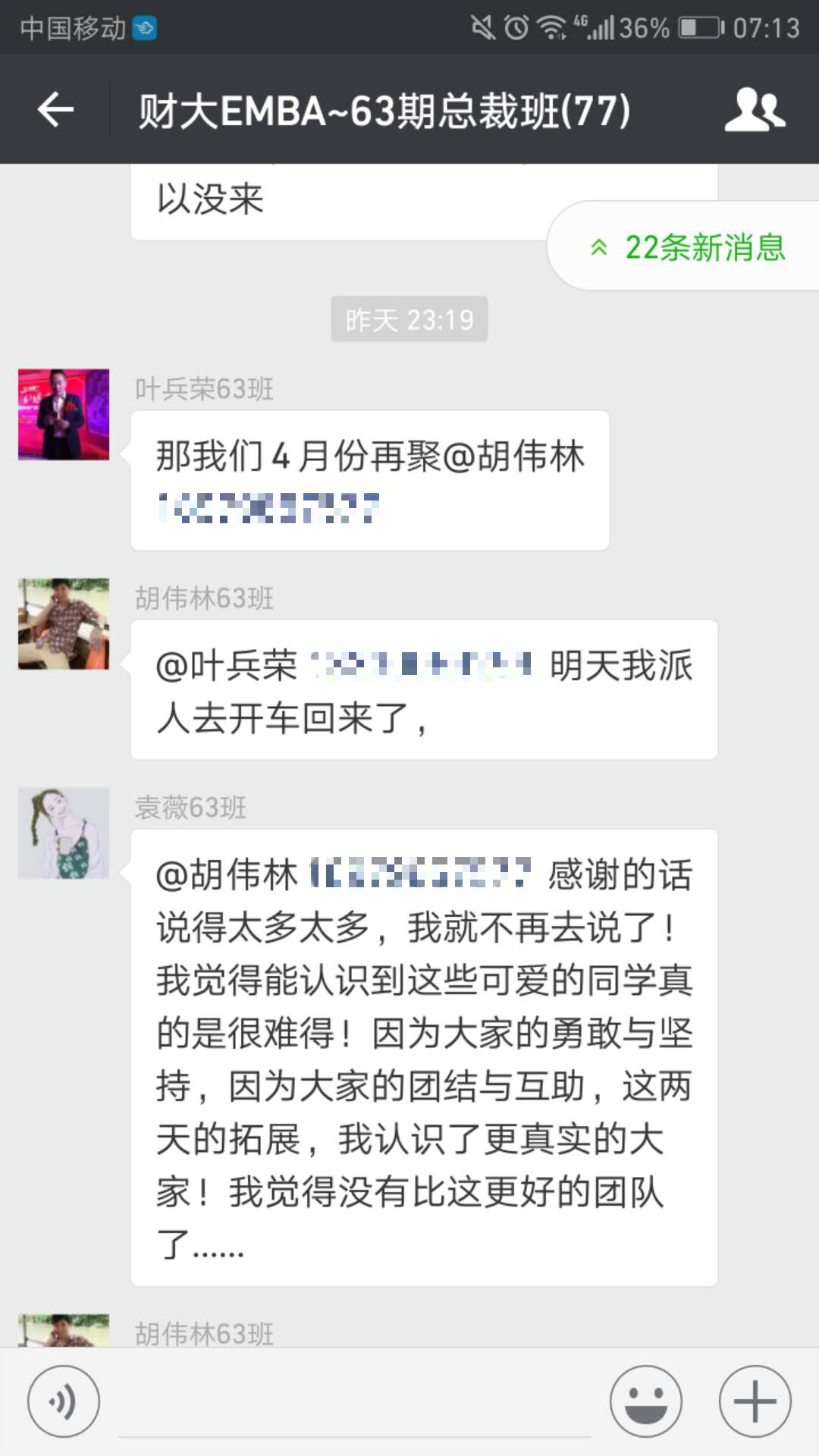Open the plus attachment menu
Screen dimensions: 819x1456
click(755, 1401)
